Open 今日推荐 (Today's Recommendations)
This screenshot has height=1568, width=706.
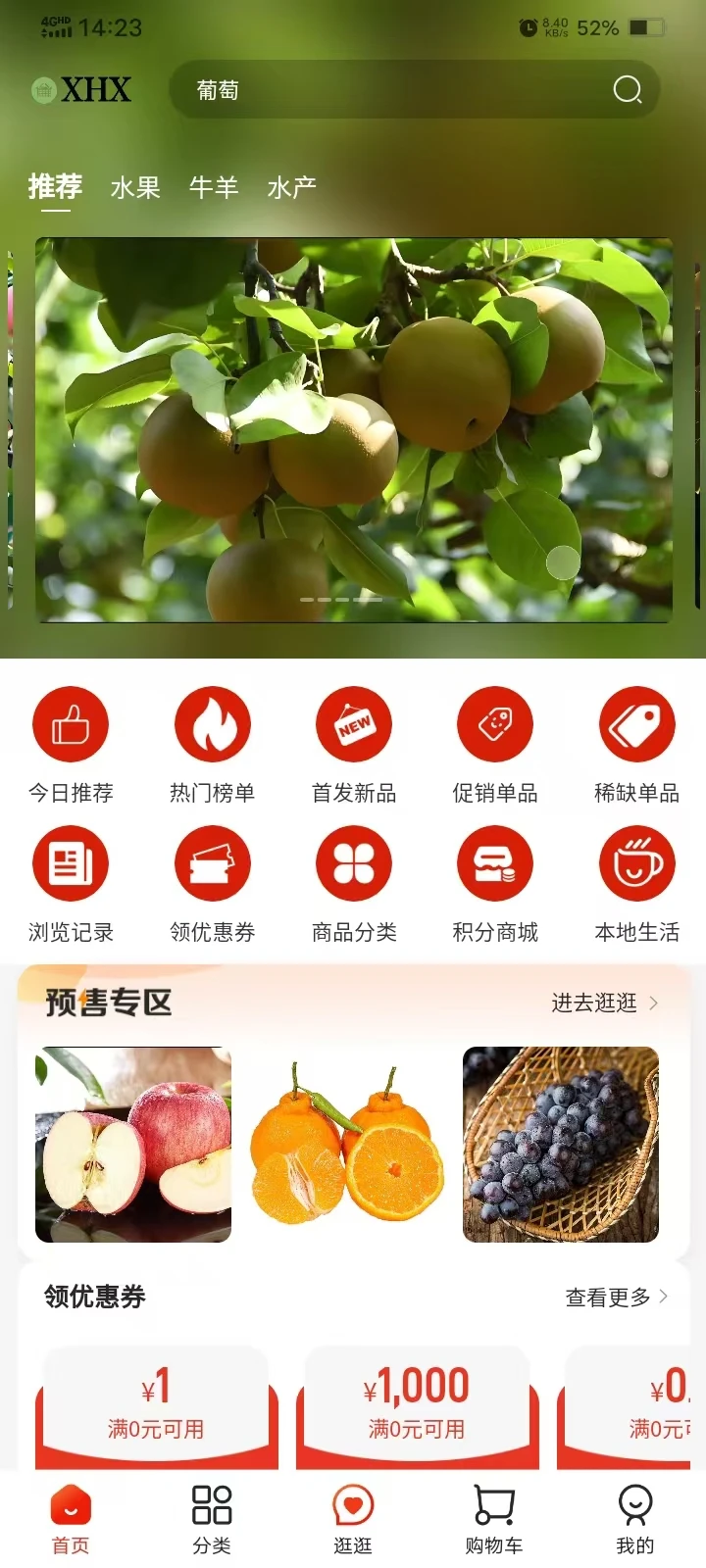(x=71, y=740)
